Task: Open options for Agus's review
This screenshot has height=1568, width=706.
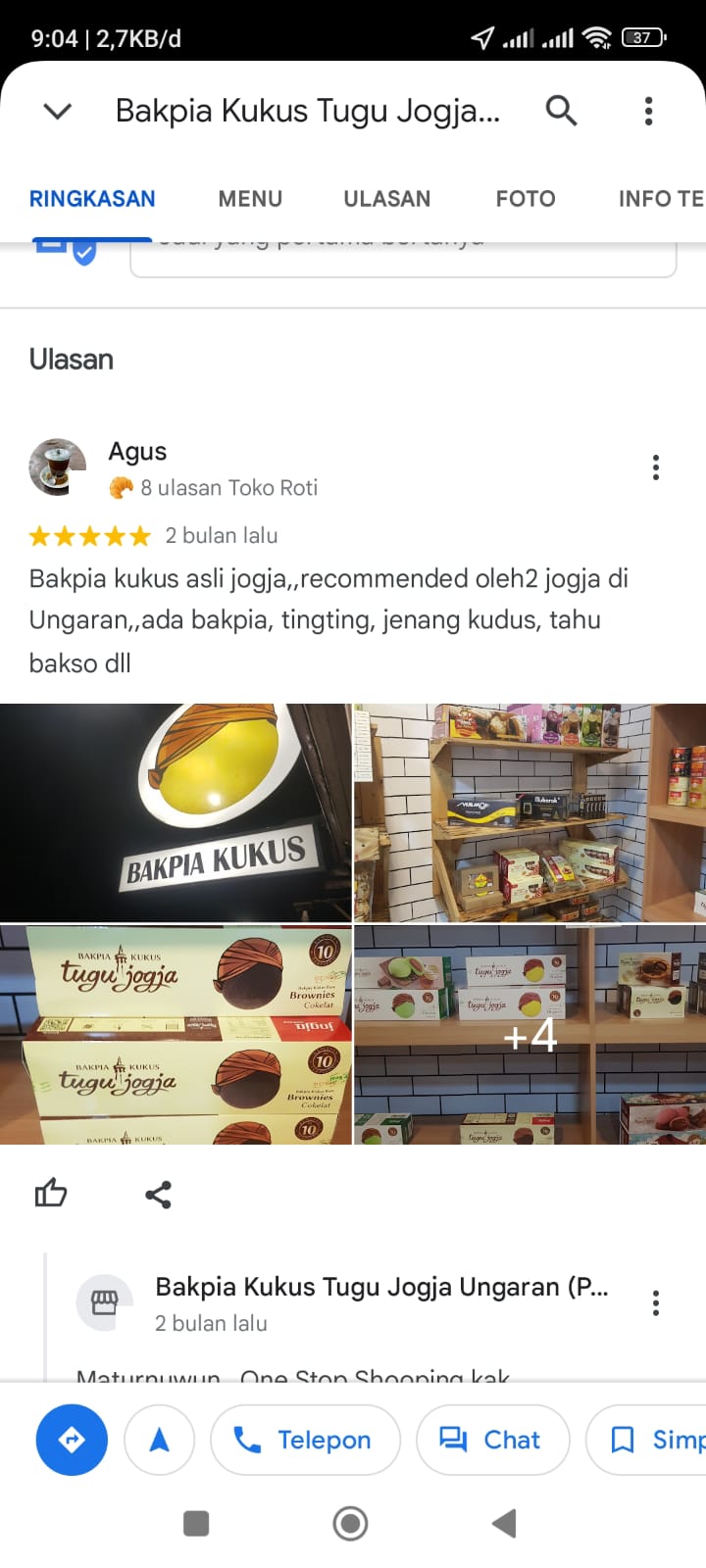Action: coord(655,467)
